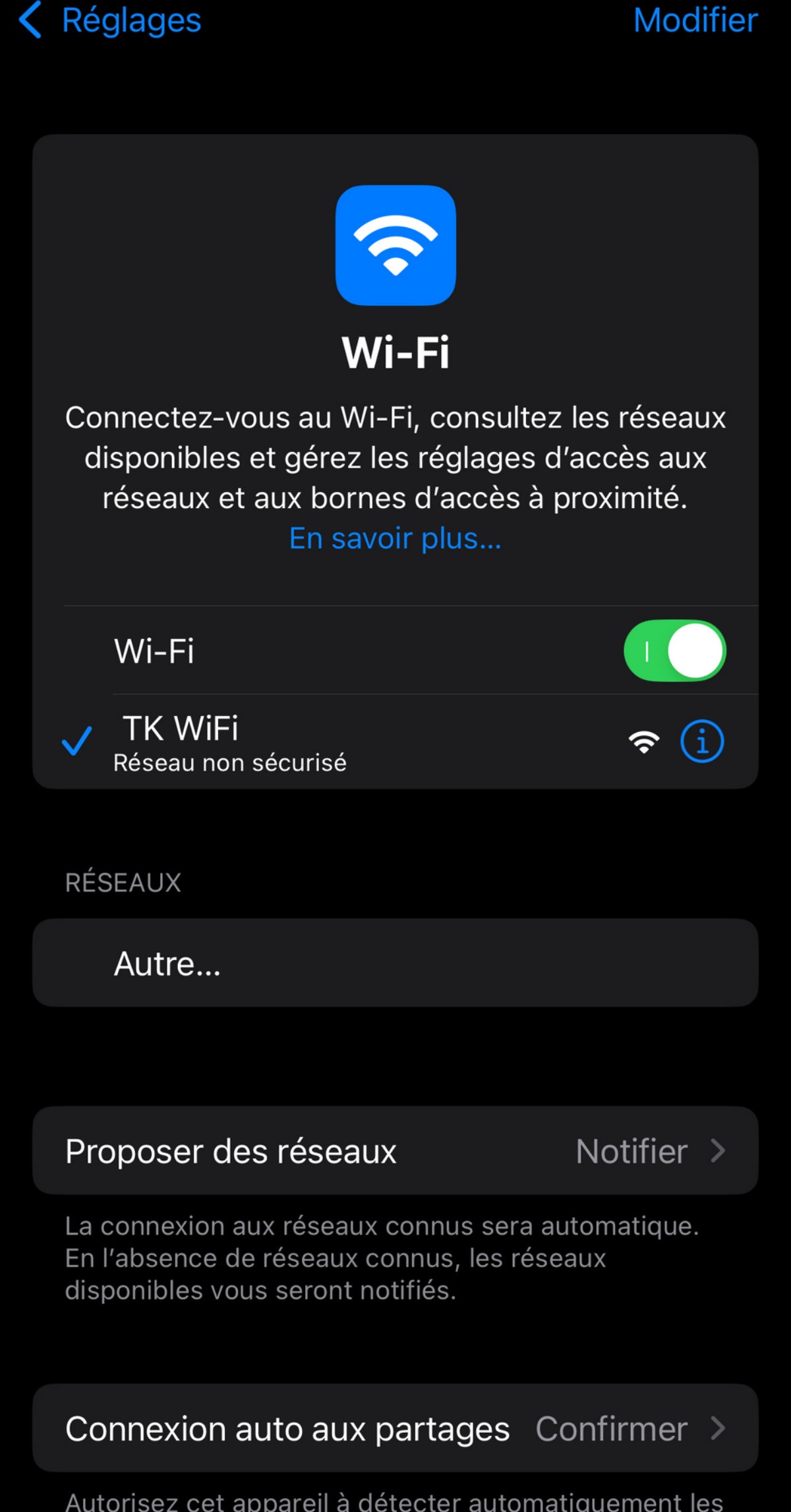
Task: Tap Modifier in the top bar
Action: [x=695, y=21]
